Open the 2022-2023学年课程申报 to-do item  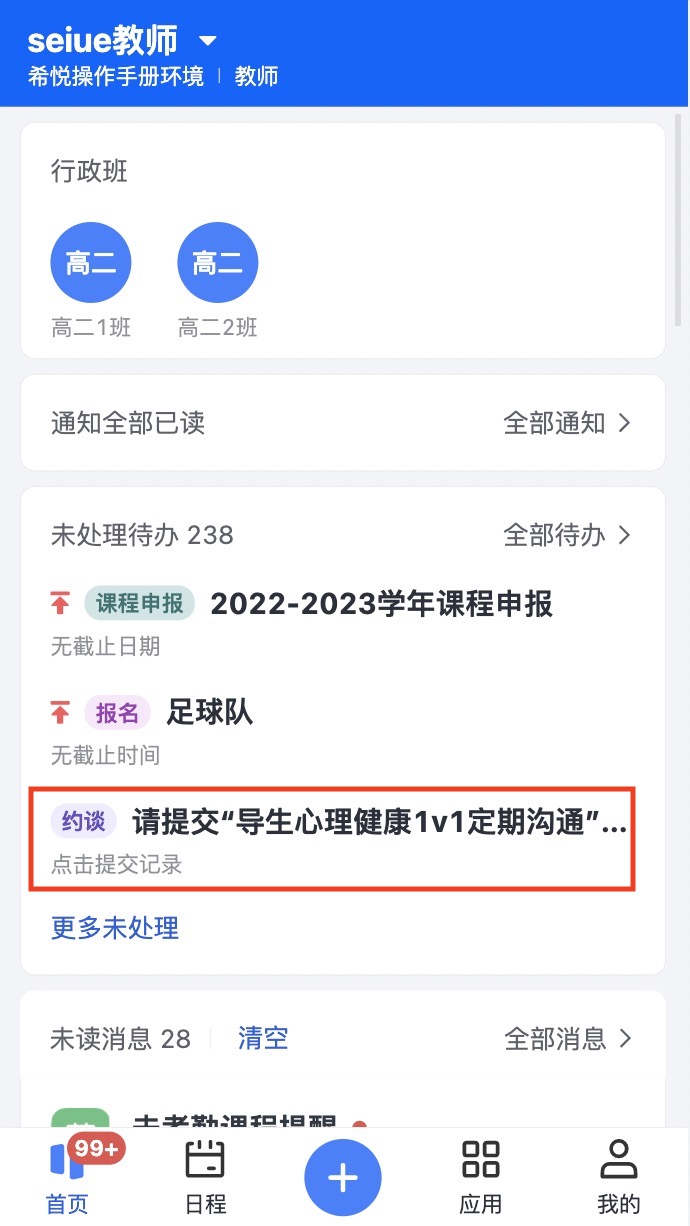pyautogui.click(x=343, y=620)
